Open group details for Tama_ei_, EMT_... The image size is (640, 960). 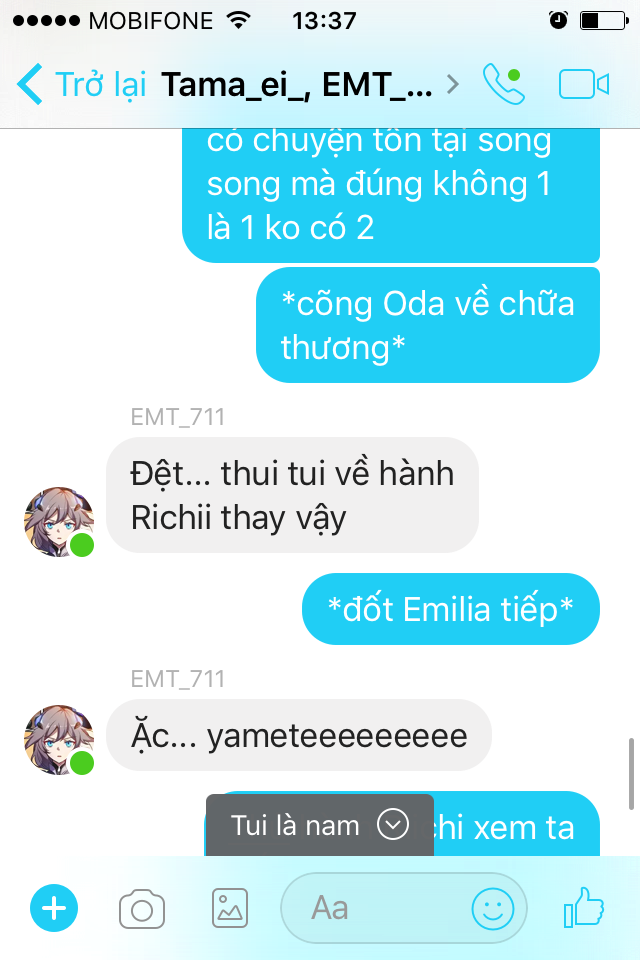[x=300, y=84]
